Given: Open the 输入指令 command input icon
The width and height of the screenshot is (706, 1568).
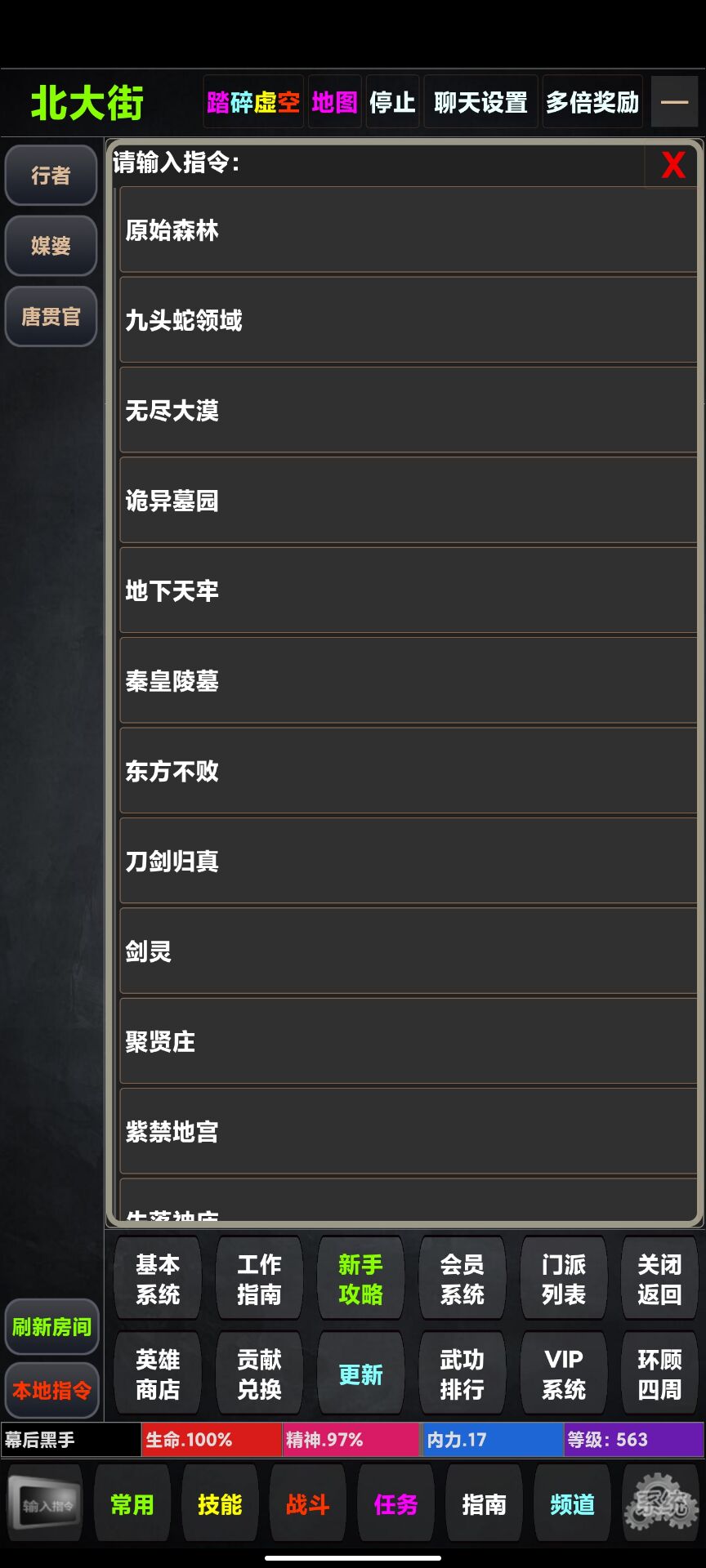Looking at the screenshot, I should tap(42, 1503).
